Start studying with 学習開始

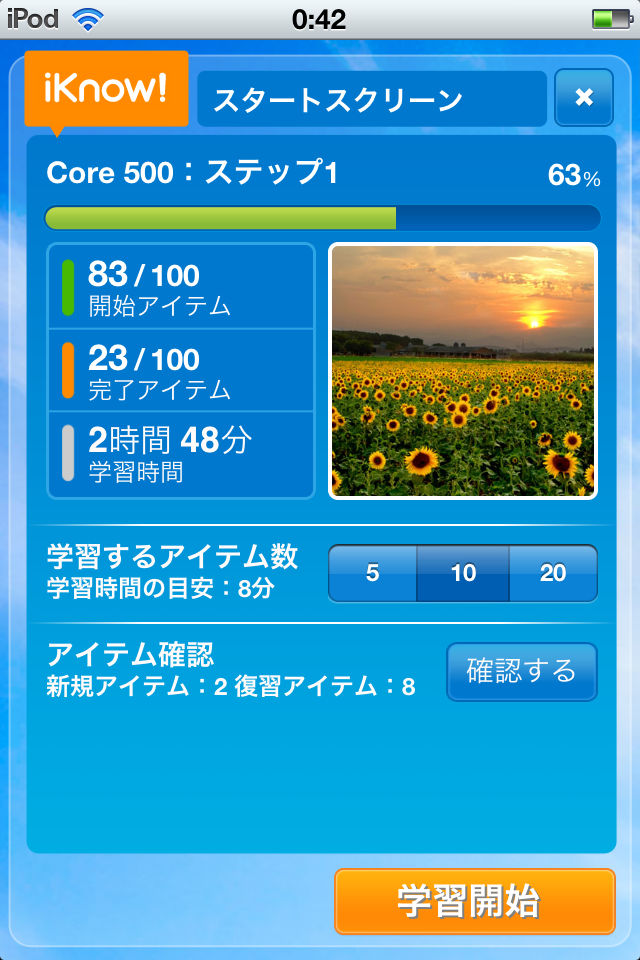tap(474, 901)
